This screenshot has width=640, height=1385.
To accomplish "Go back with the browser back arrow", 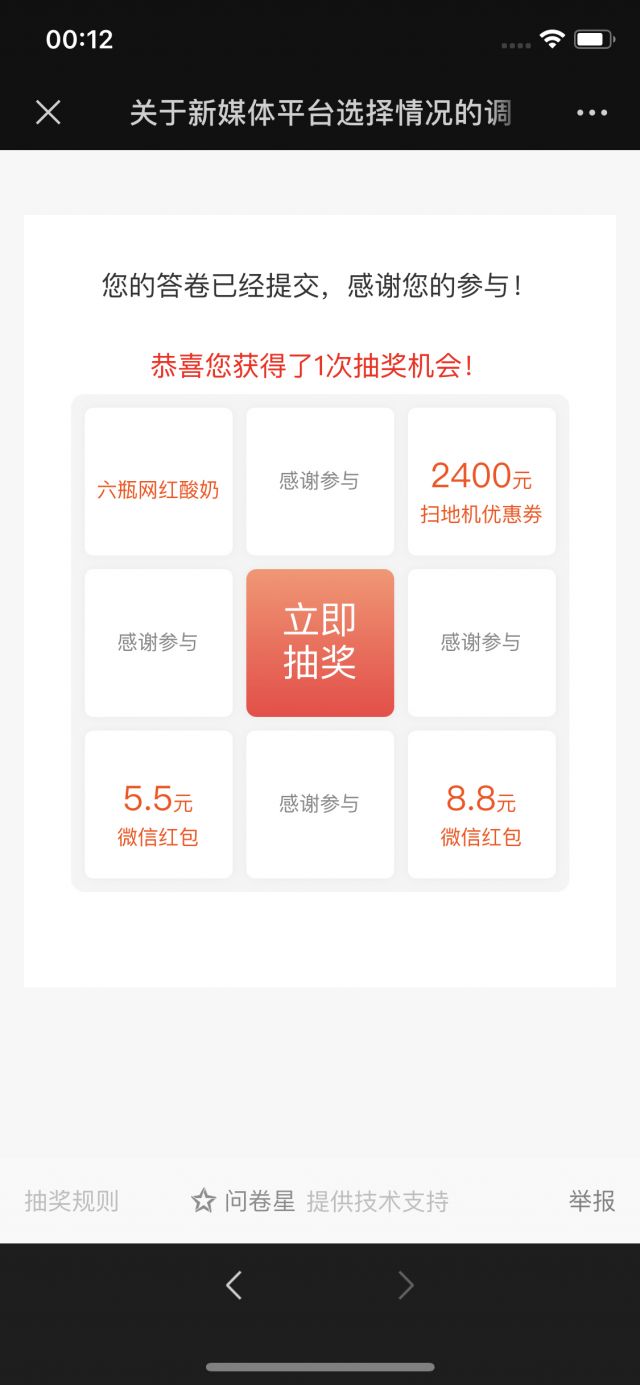I will click(234, 1285).
